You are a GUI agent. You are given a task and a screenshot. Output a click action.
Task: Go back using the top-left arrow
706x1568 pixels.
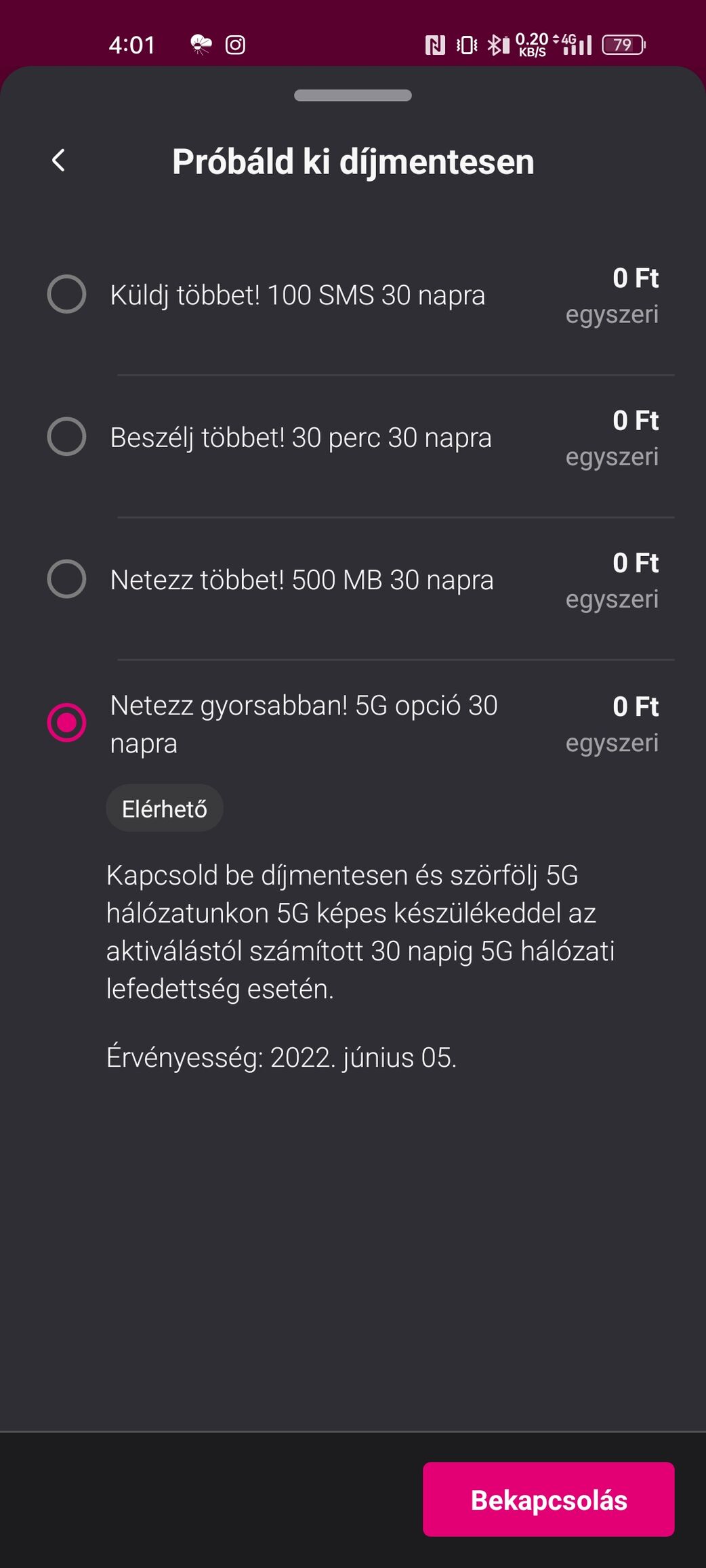[59, 161]
